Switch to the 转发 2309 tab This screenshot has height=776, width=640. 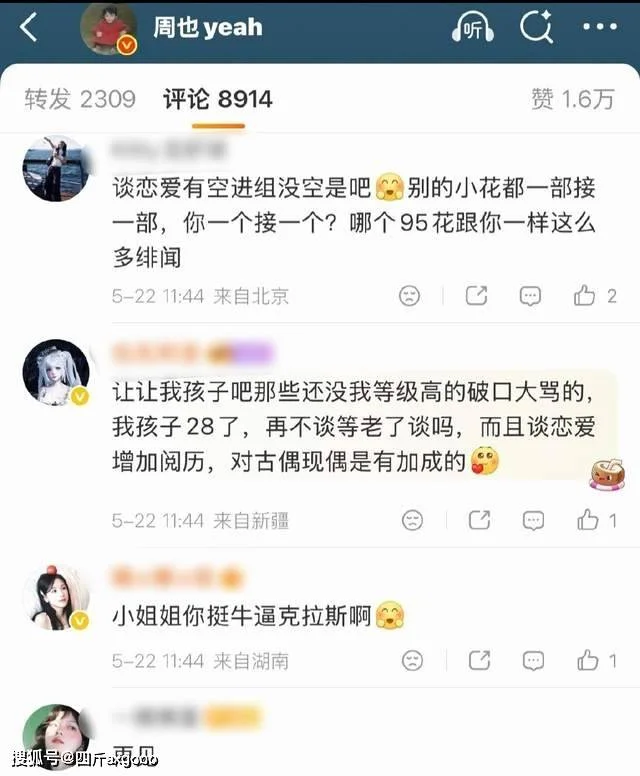coord(80,99)
